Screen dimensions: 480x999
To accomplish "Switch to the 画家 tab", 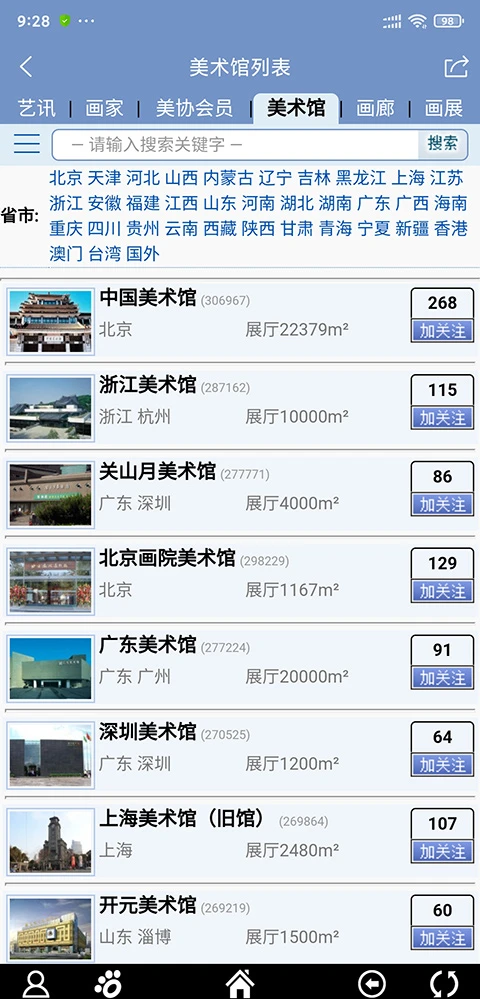I will click(x=105, y=108).
